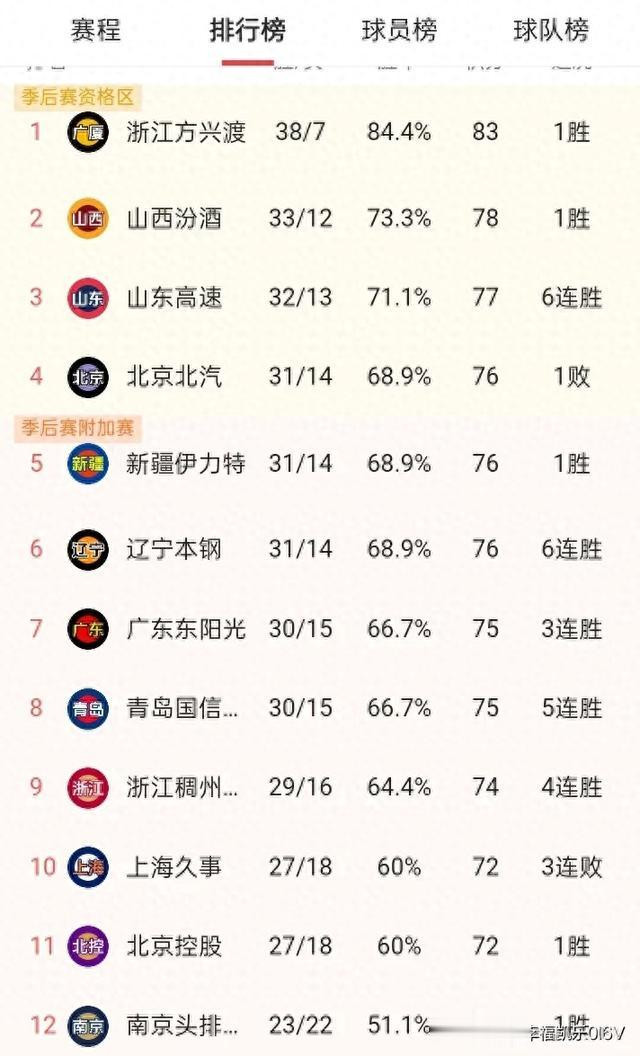Open the 广东东阳光 team row
The image size is (640, 1056).
click(x=320, y=629)
